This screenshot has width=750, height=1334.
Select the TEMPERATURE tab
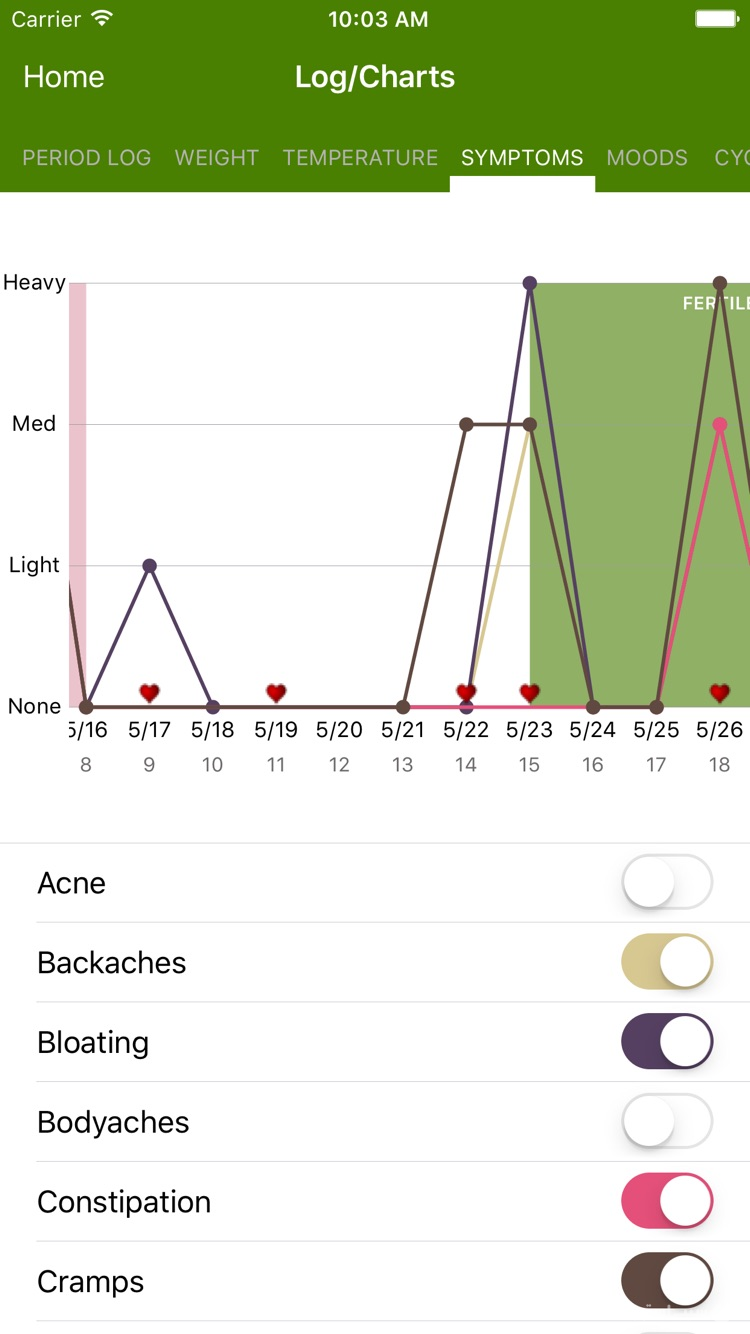pyautogui.click(x=360, y=158)
